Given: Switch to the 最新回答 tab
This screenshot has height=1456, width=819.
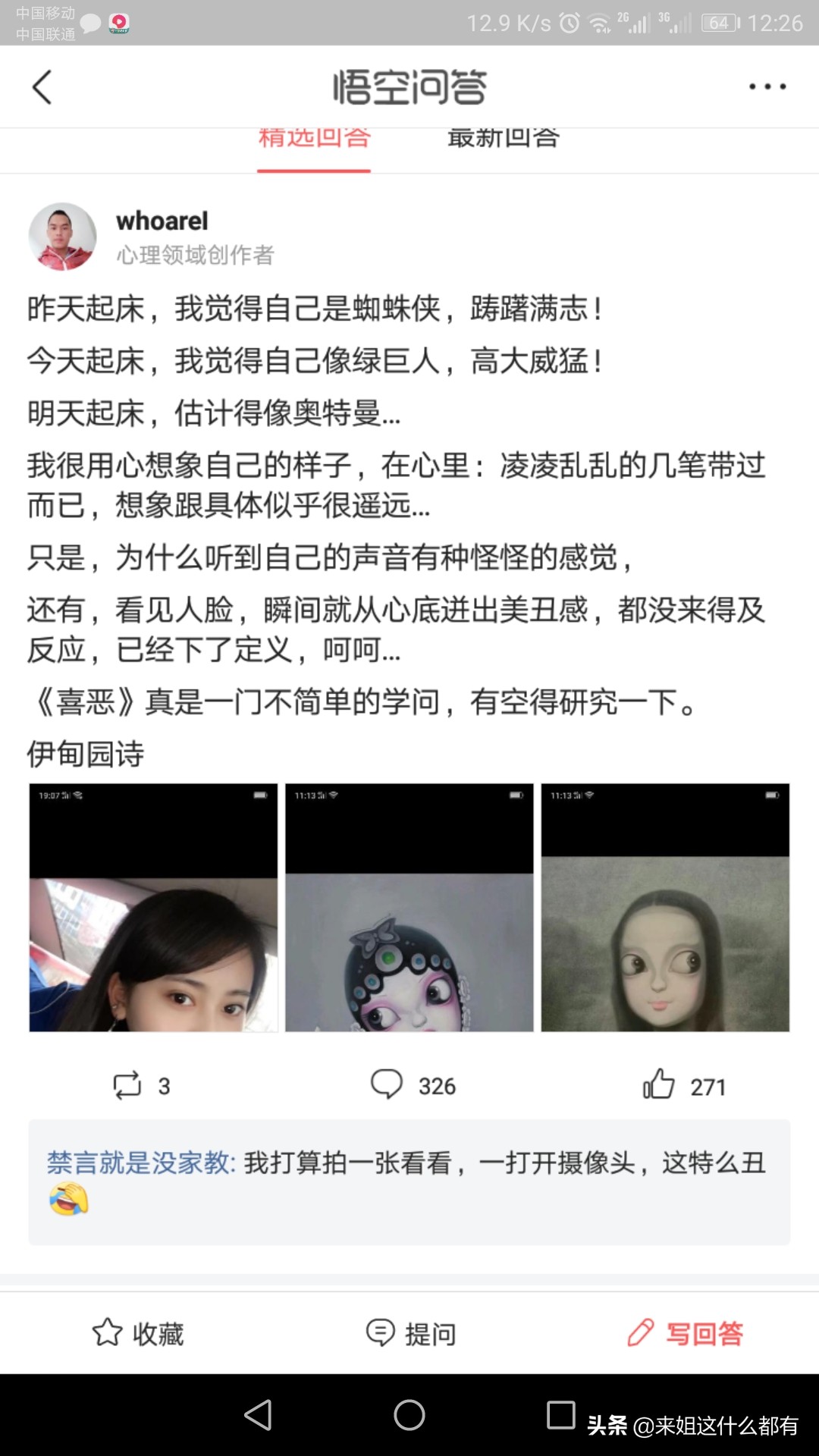Looking at the screenshot, I should pos(503,139).
